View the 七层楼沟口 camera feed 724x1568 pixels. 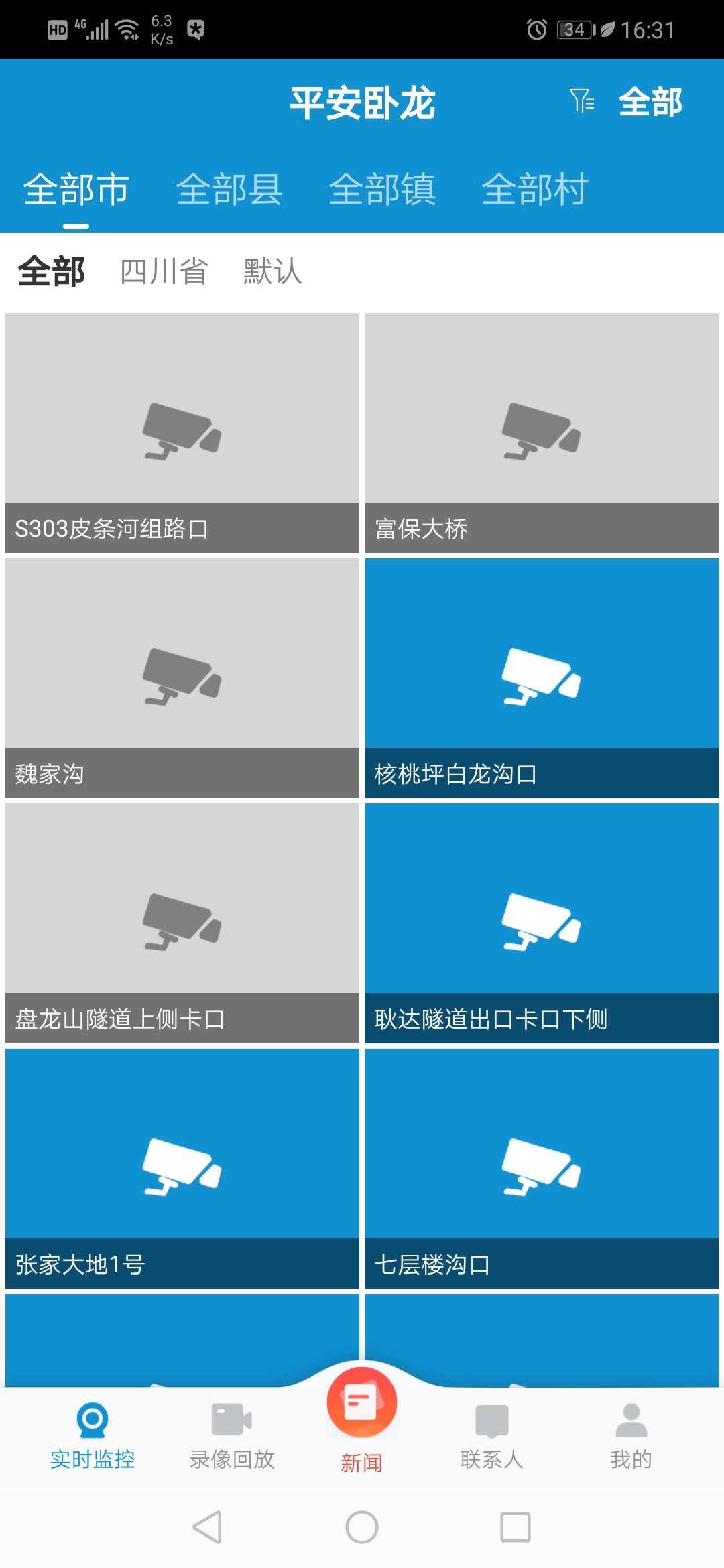(x=542, y=1169)
